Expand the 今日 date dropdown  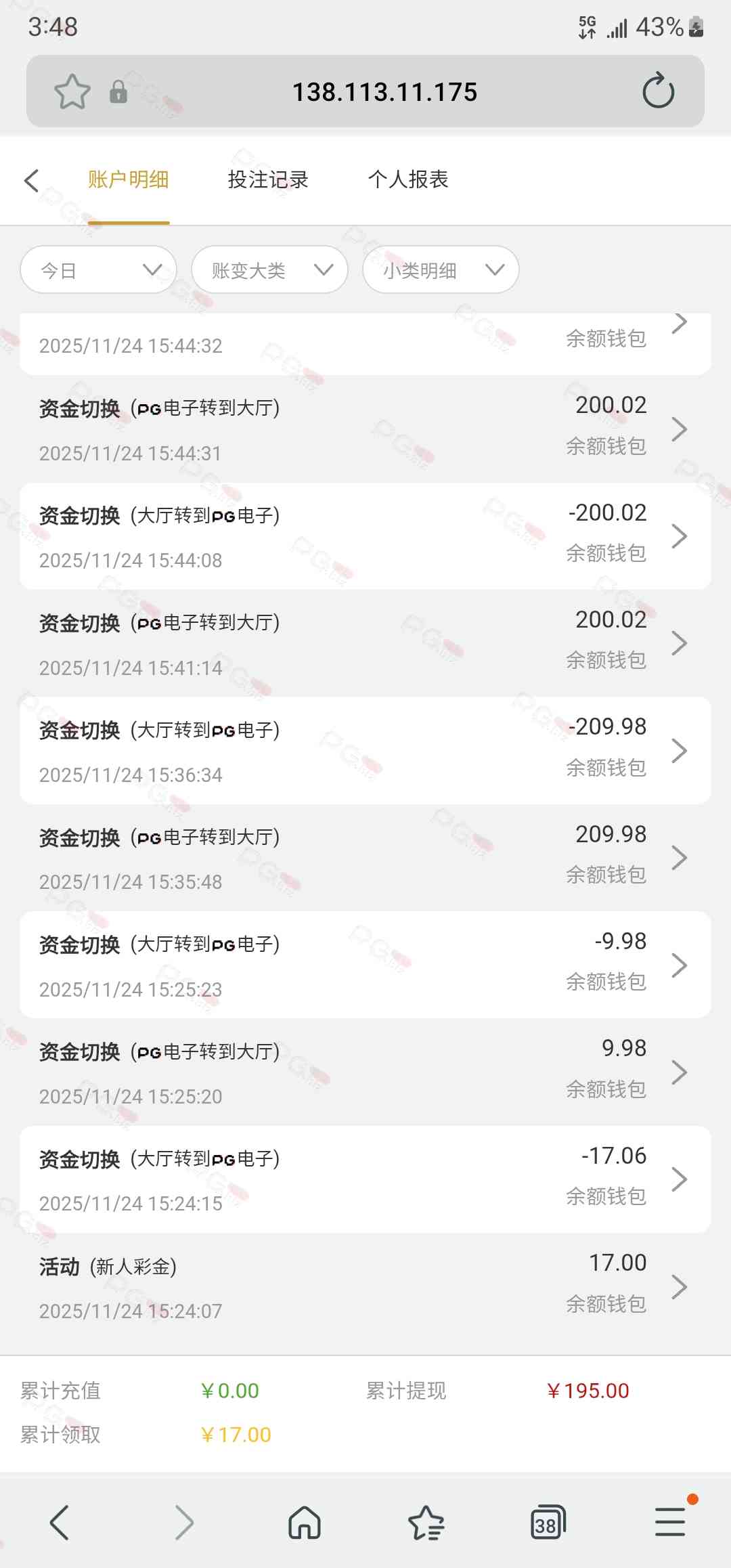coord(99,270)
